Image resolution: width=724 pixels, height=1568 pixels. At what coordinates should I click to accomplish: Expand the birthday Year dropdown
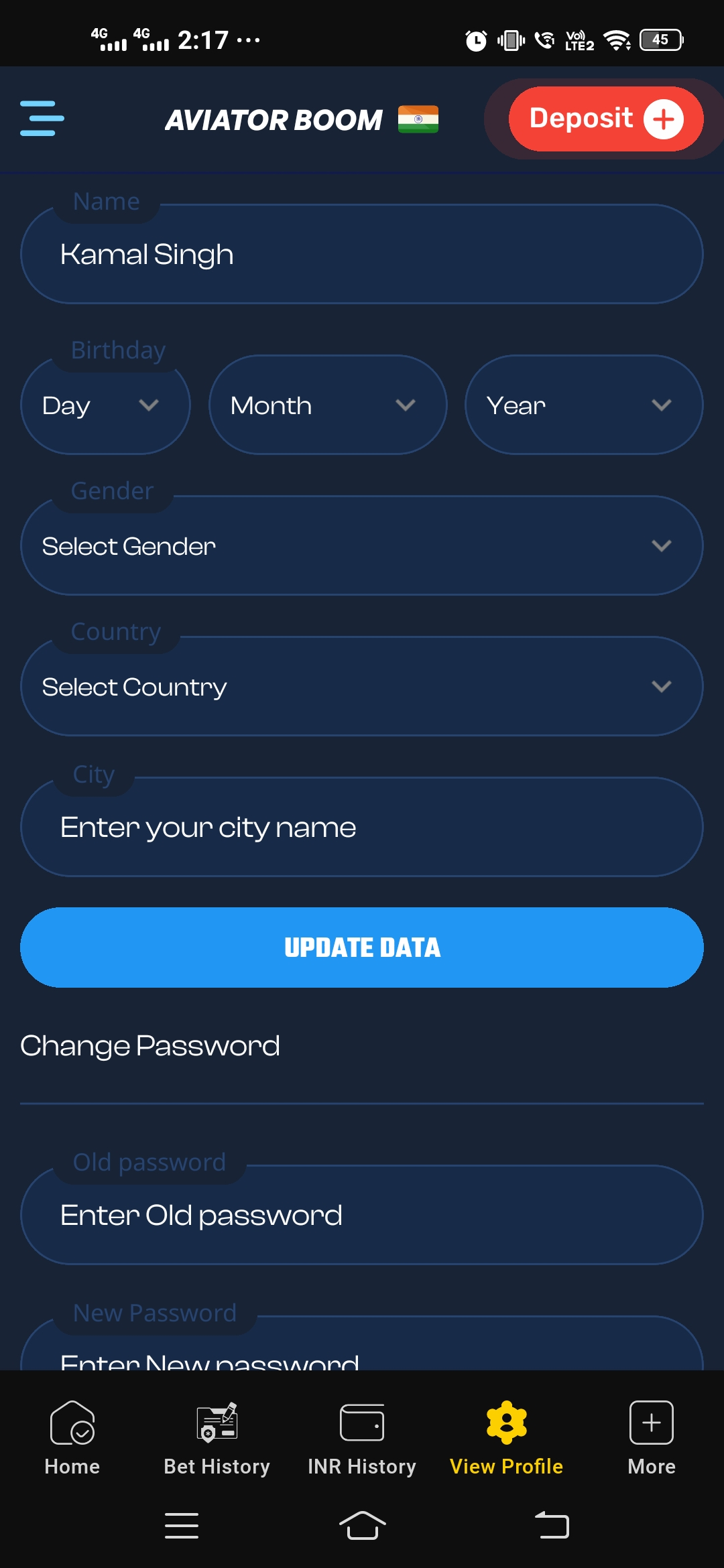583,405
